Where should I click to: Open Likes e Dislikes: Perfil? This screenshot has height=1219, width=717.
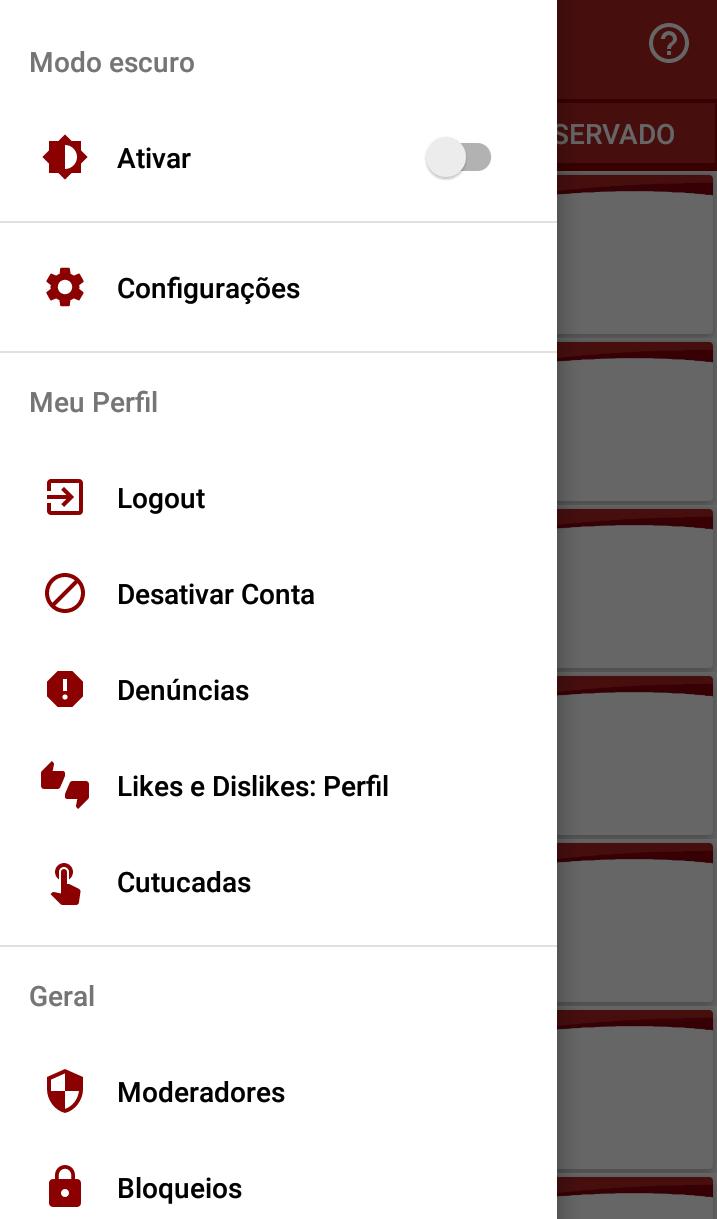pos(252,787)
